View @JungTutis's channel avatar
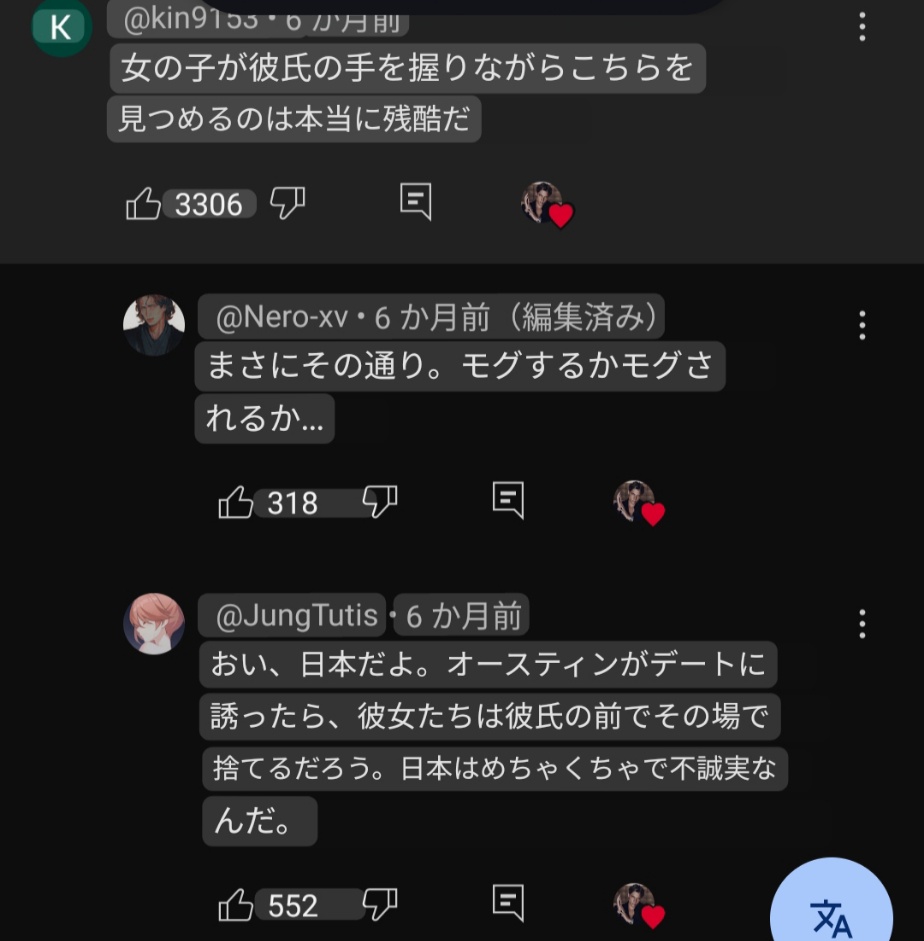Viewport: 924px width, 941px height. point(154,624)
